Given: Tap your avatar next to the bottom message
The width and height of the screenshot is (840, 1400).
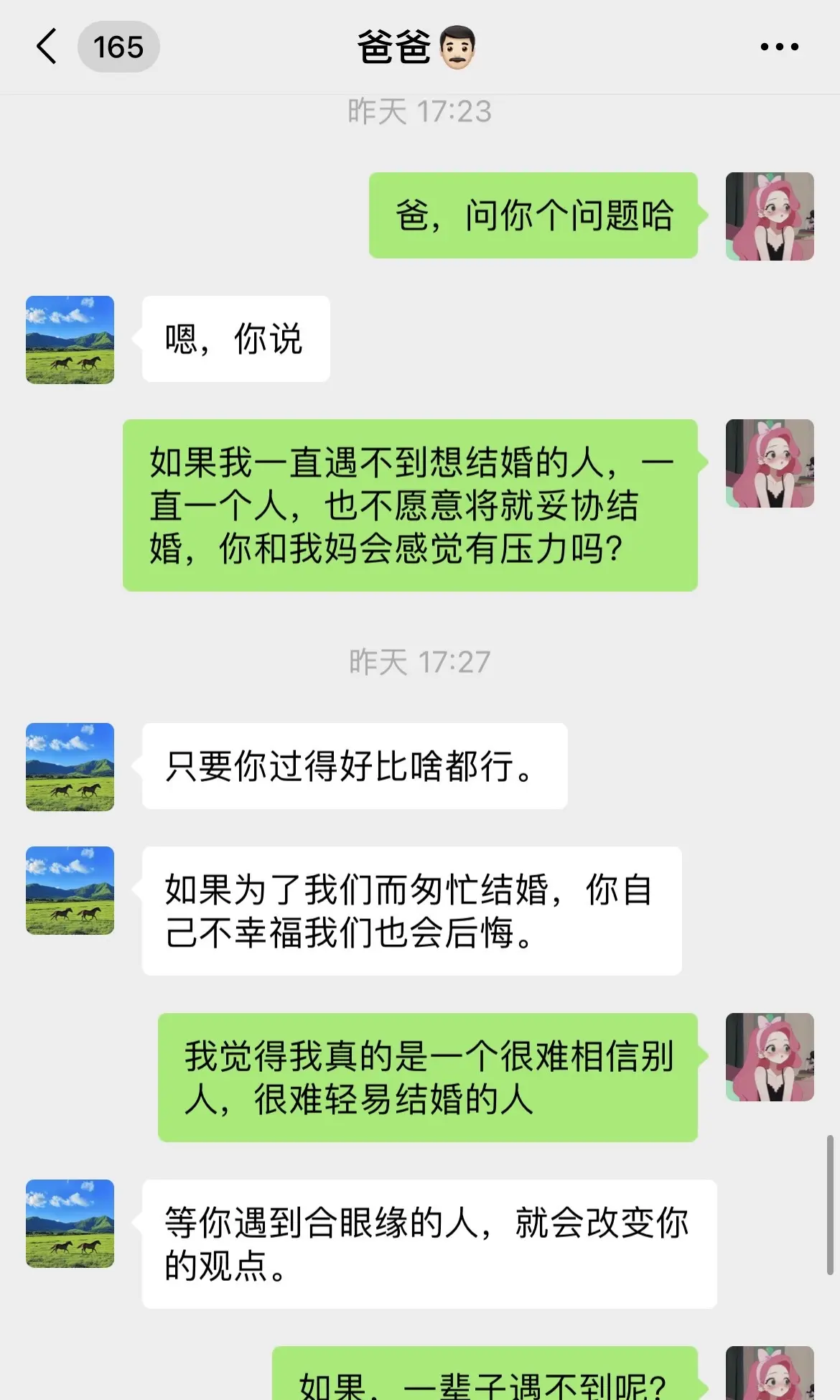Looking at the screenshot, I should pos(770,1378).
